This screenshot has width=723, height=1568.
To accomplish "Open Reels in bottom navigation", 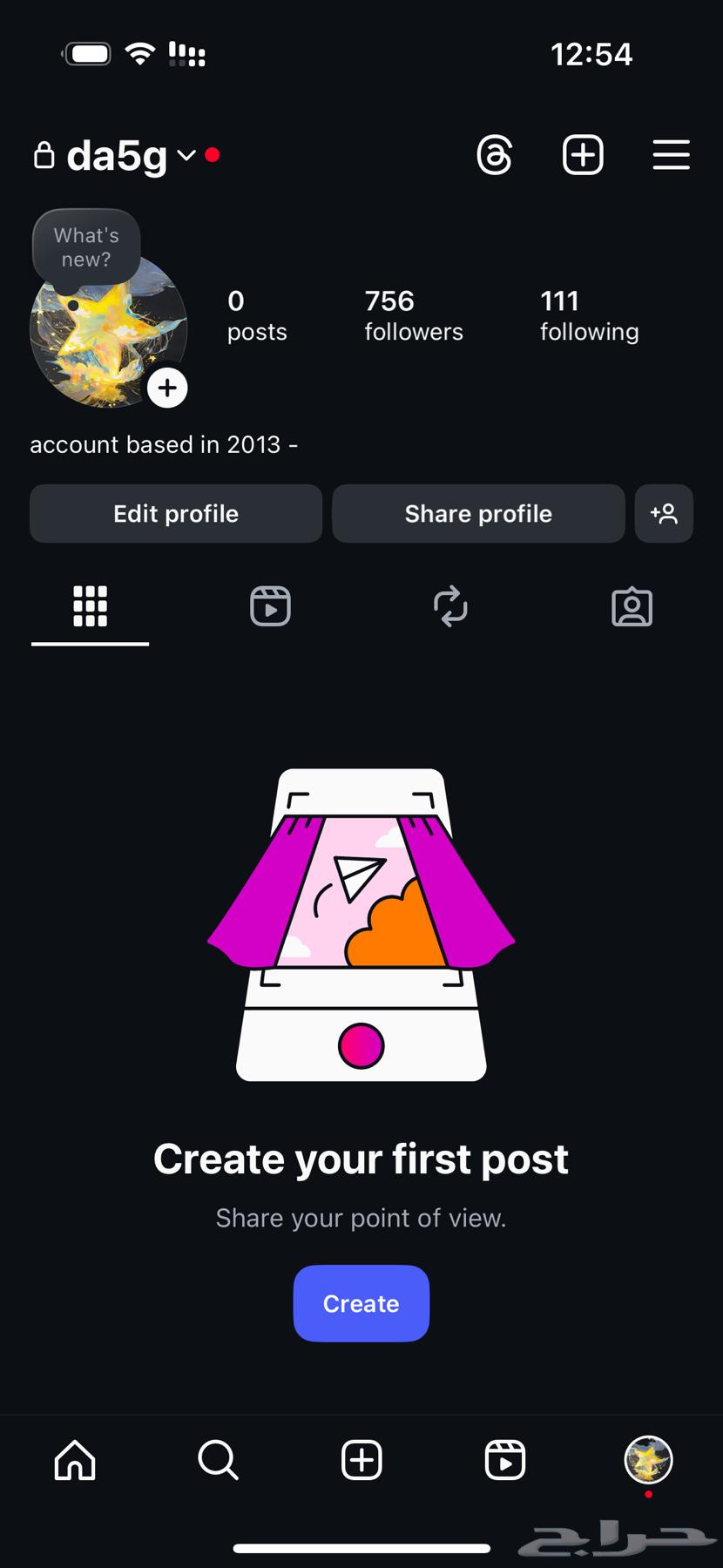I will click(x=505, y=1460).
